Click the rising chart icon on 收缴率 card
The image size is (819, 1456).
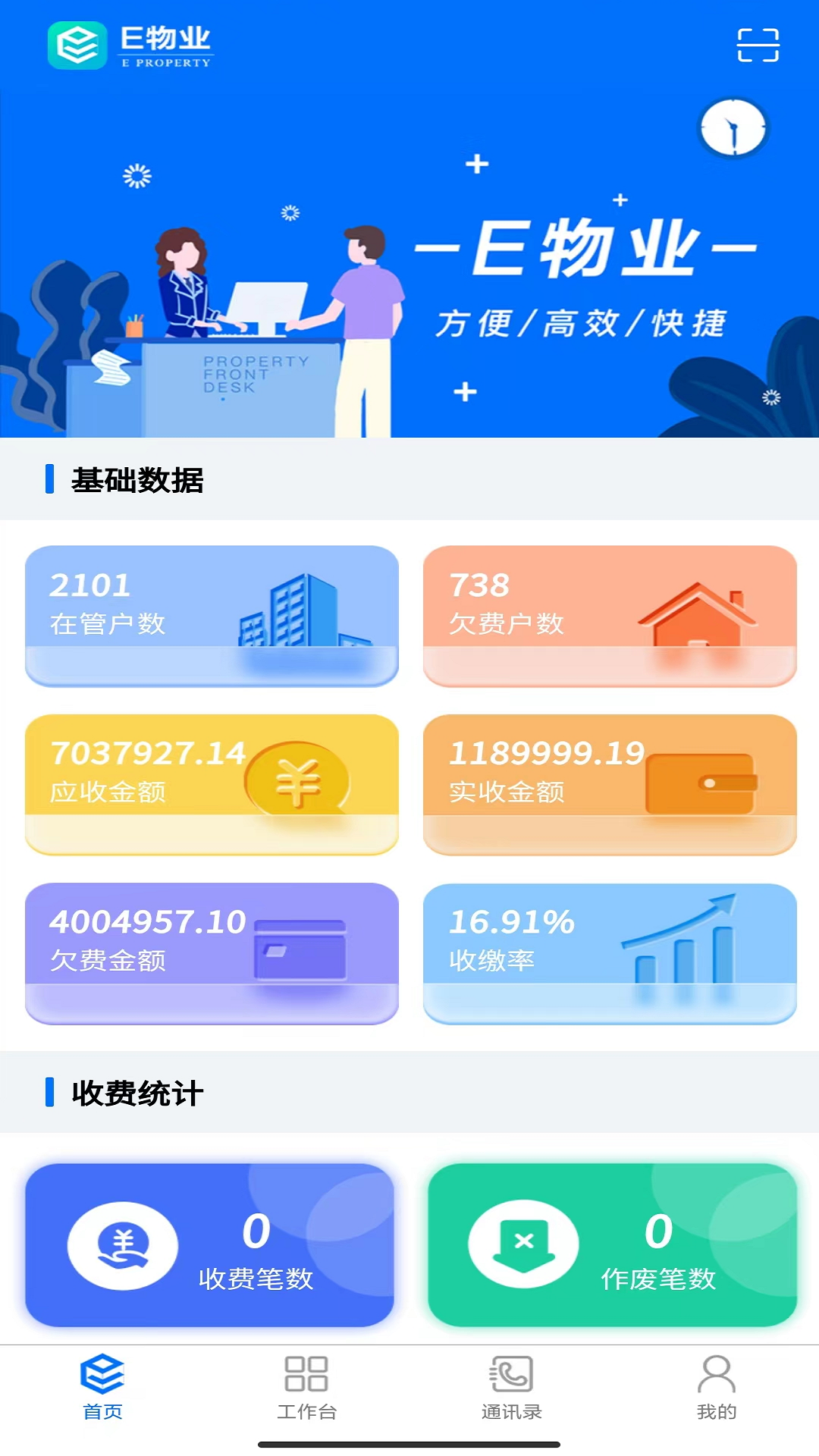point(684,944)
